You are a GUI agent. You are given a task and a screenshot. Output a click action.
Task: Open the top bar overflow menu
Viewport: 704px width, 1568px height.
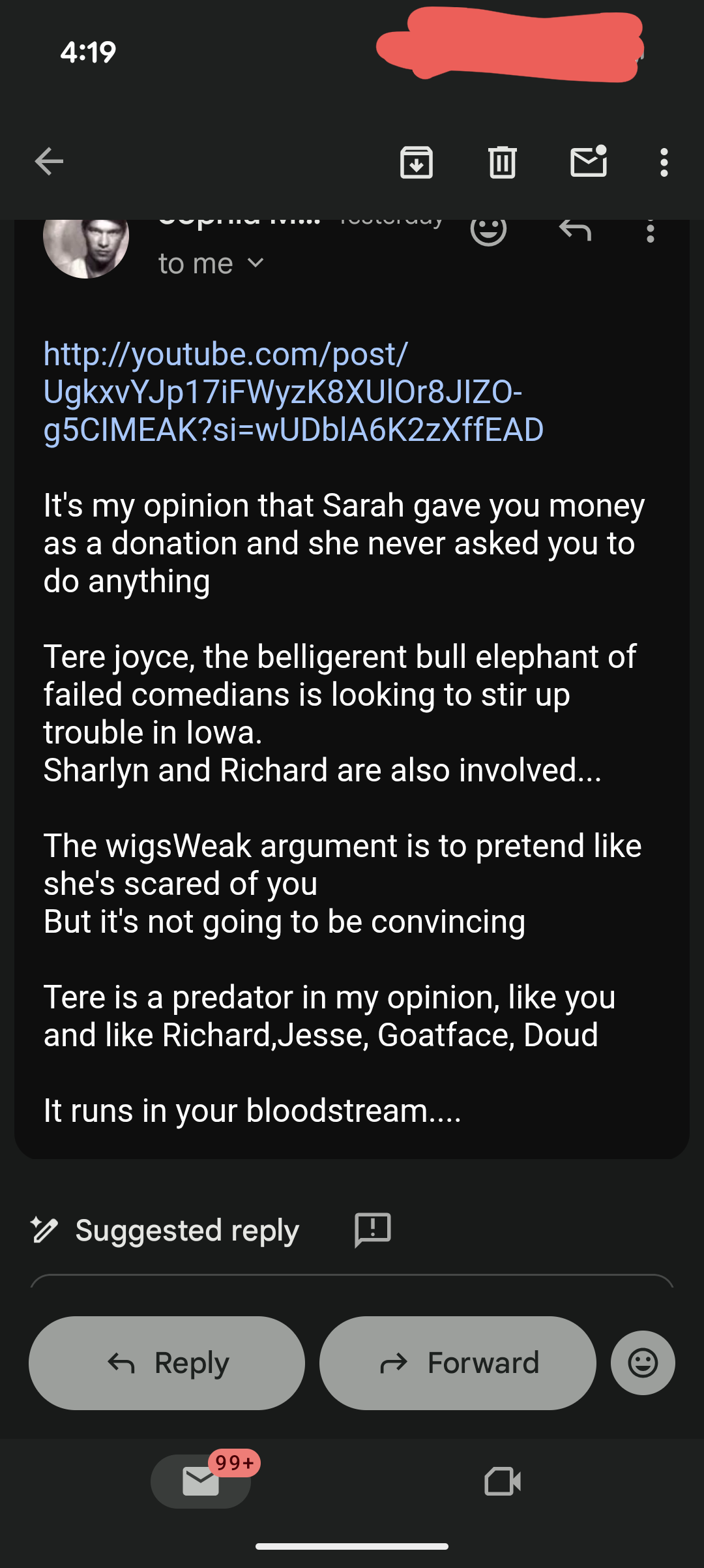[x=664, y=162]
